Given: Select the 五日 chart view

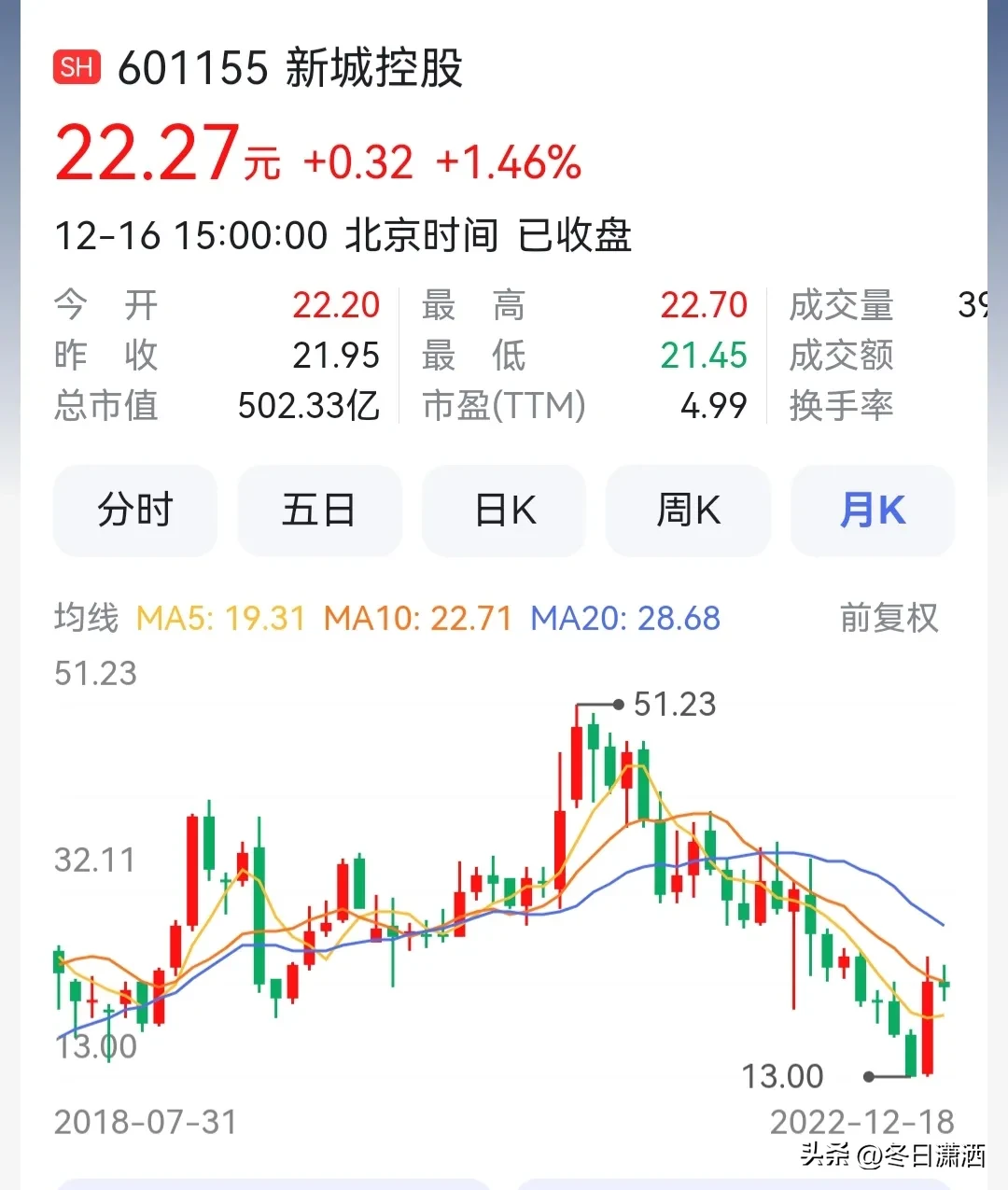Looking at the screenshot, I should (319, 511).
